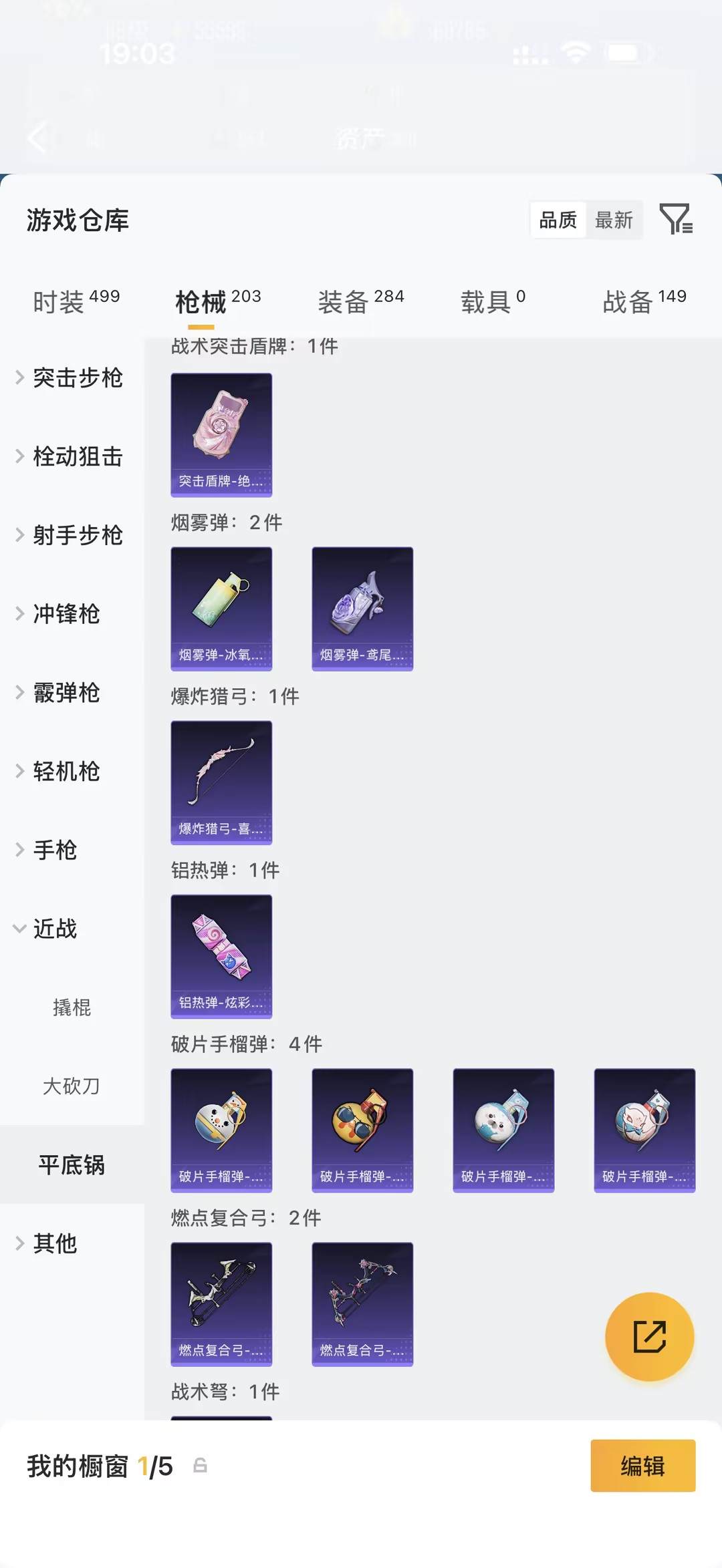Toggle sorting by 品质

[558, 220]
